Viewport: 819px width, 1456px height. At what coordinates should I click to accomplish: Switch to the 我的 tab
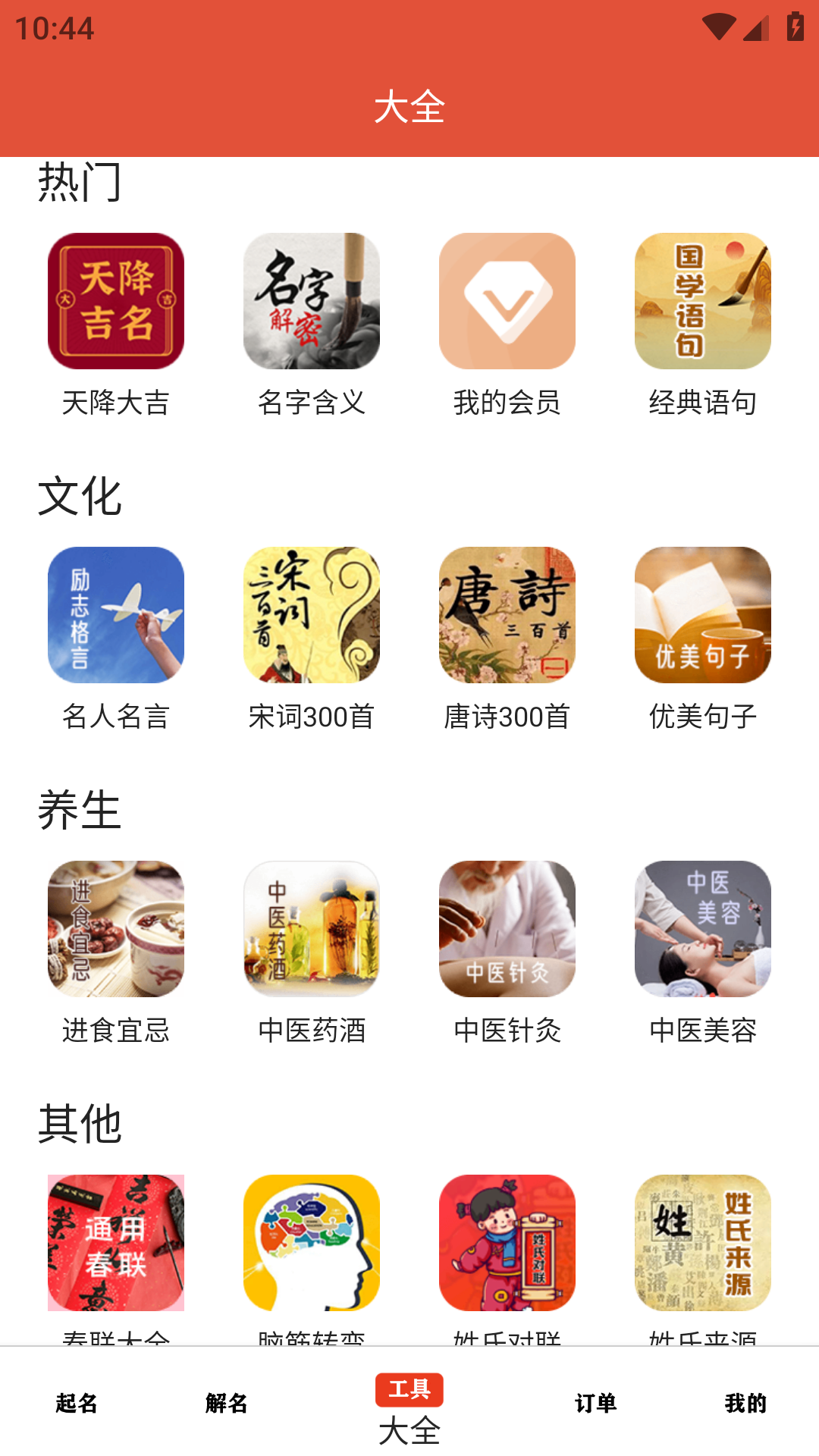[x=745, y=1403]
